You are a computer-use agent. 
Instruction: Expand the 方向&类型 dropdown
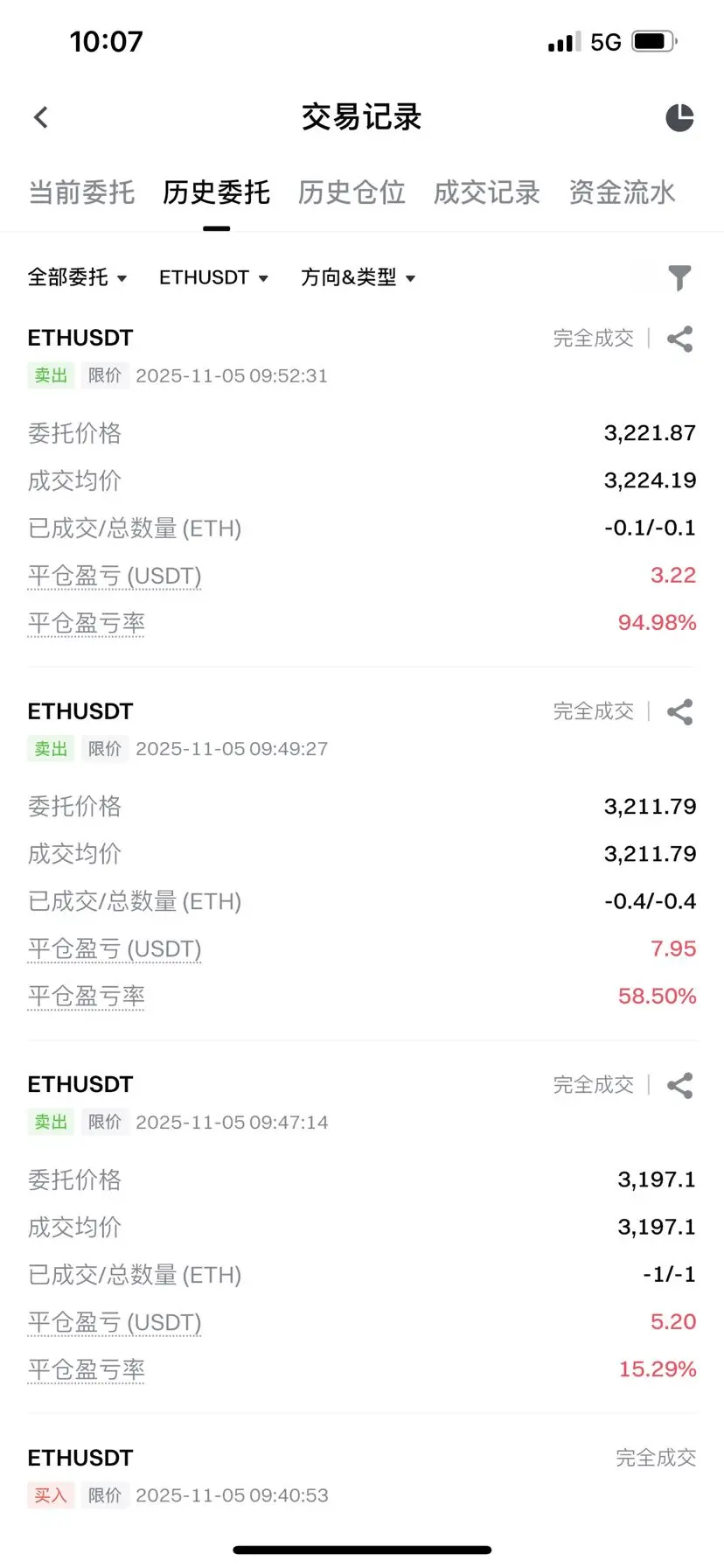click(358, 277)
